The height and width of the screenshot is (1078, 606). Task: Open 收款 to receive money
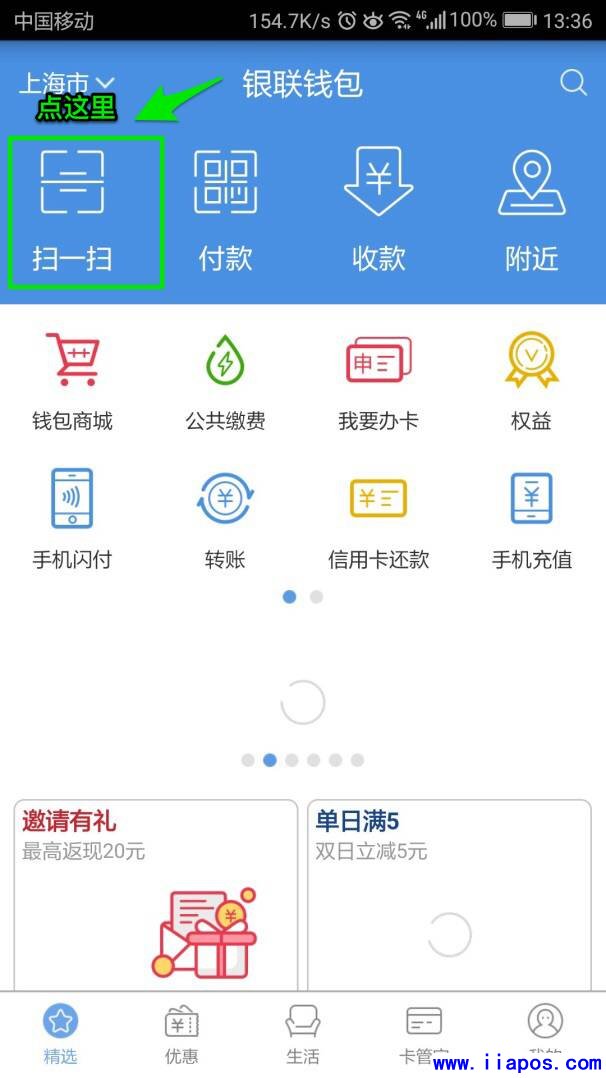[378, 211]
